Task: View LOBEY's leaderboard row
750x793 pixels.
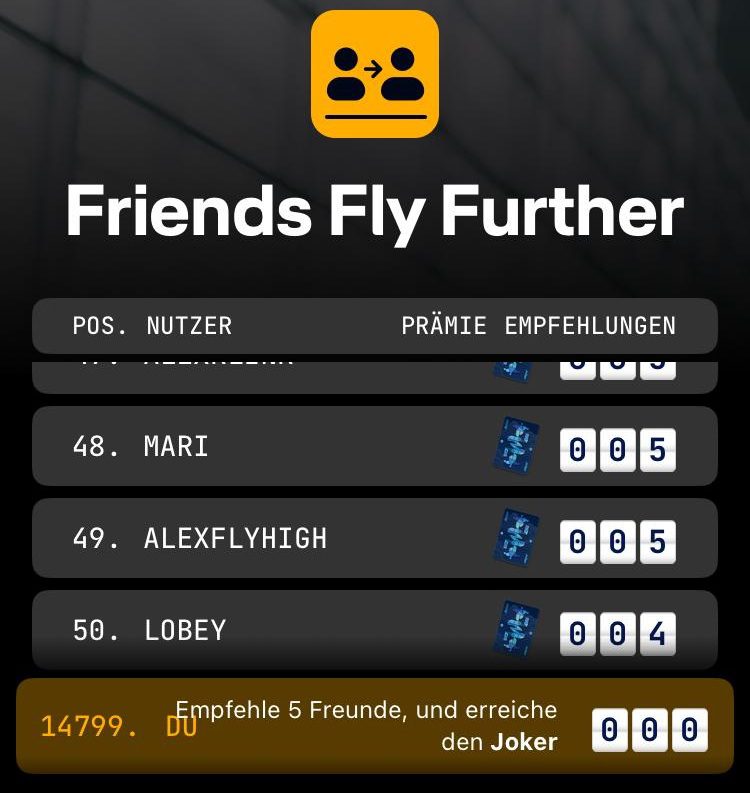Action: pyautogui.click(x=374, y=630)
